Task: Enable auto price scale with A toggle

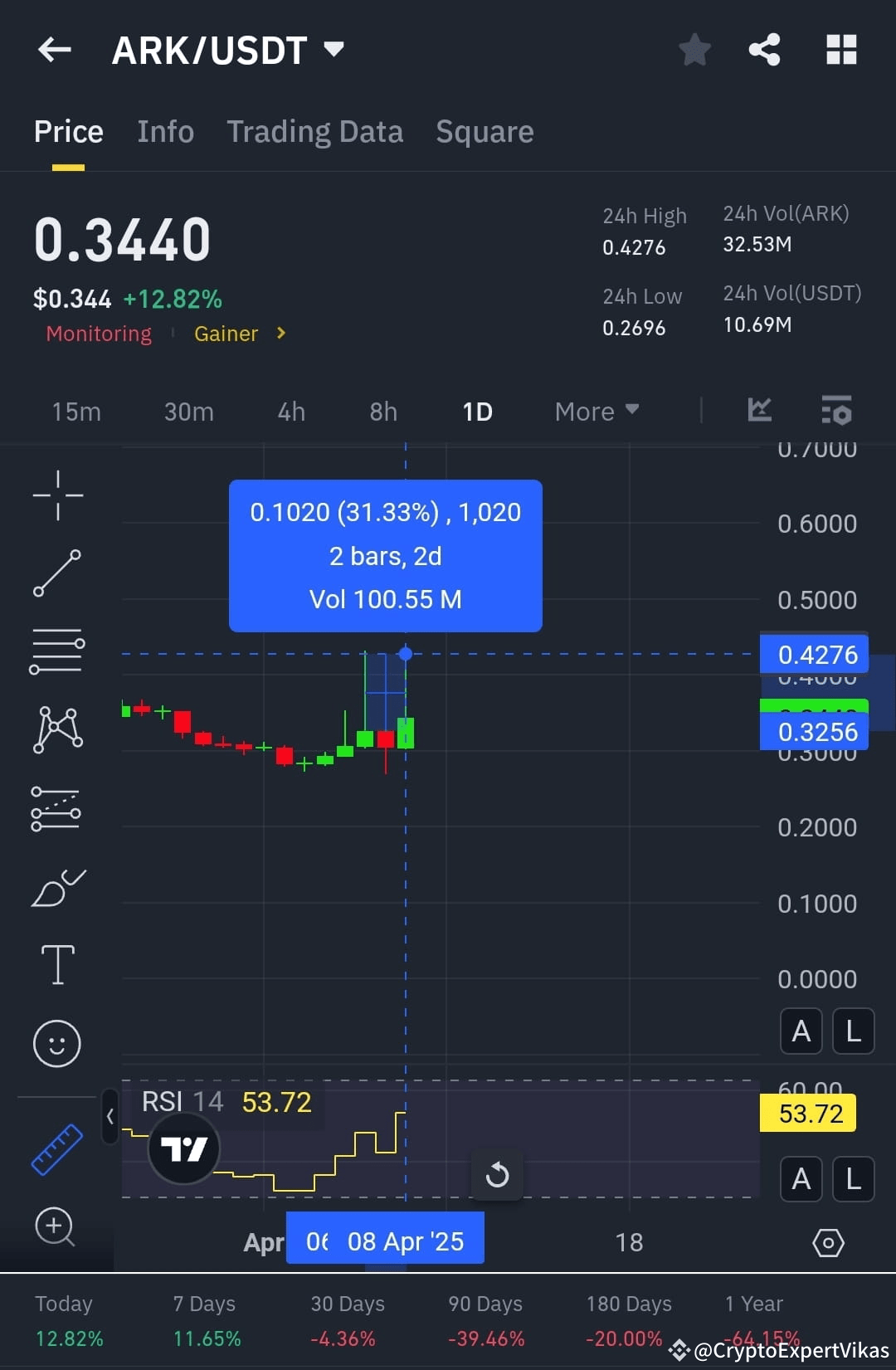Action: [800, 1031]
